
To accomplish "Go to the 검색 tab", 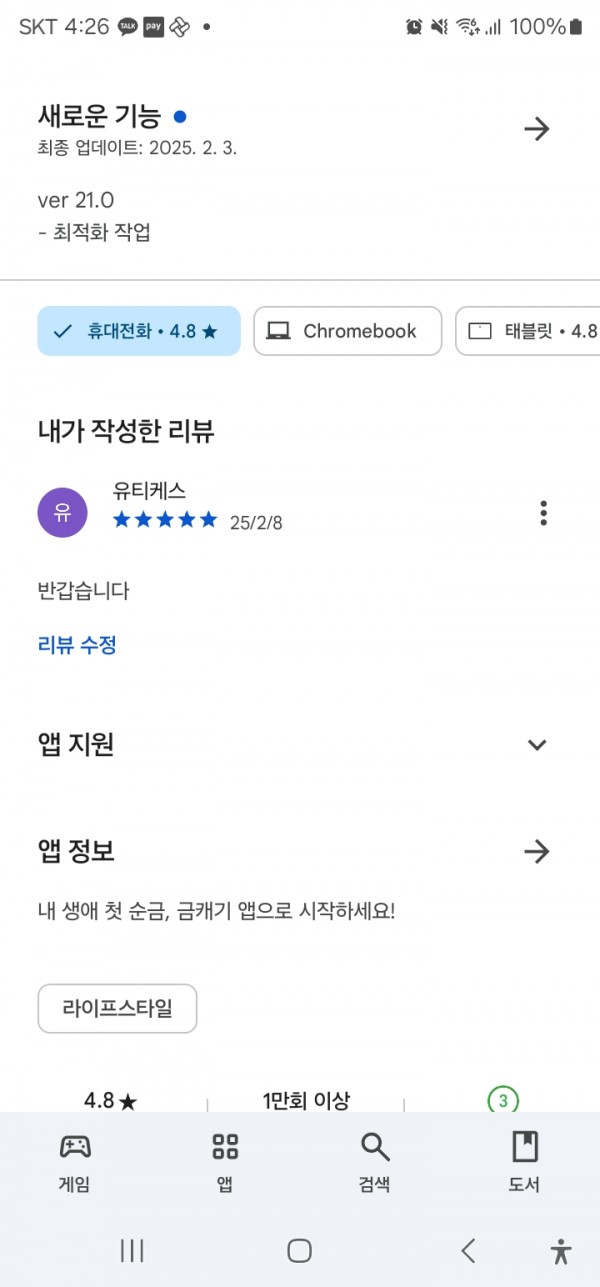I will point(375,1162).
